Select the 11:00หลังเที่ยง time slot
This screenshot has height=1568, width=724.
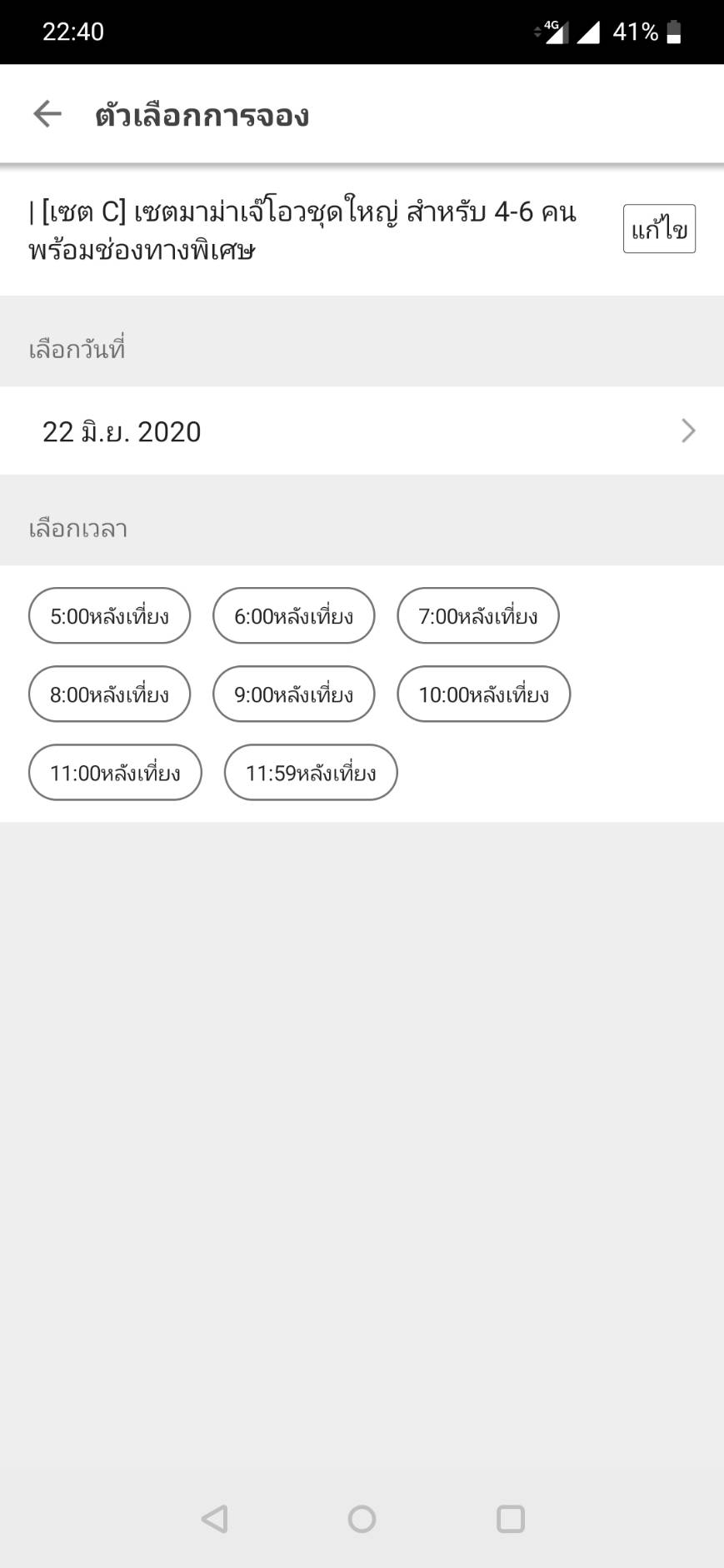115,773
